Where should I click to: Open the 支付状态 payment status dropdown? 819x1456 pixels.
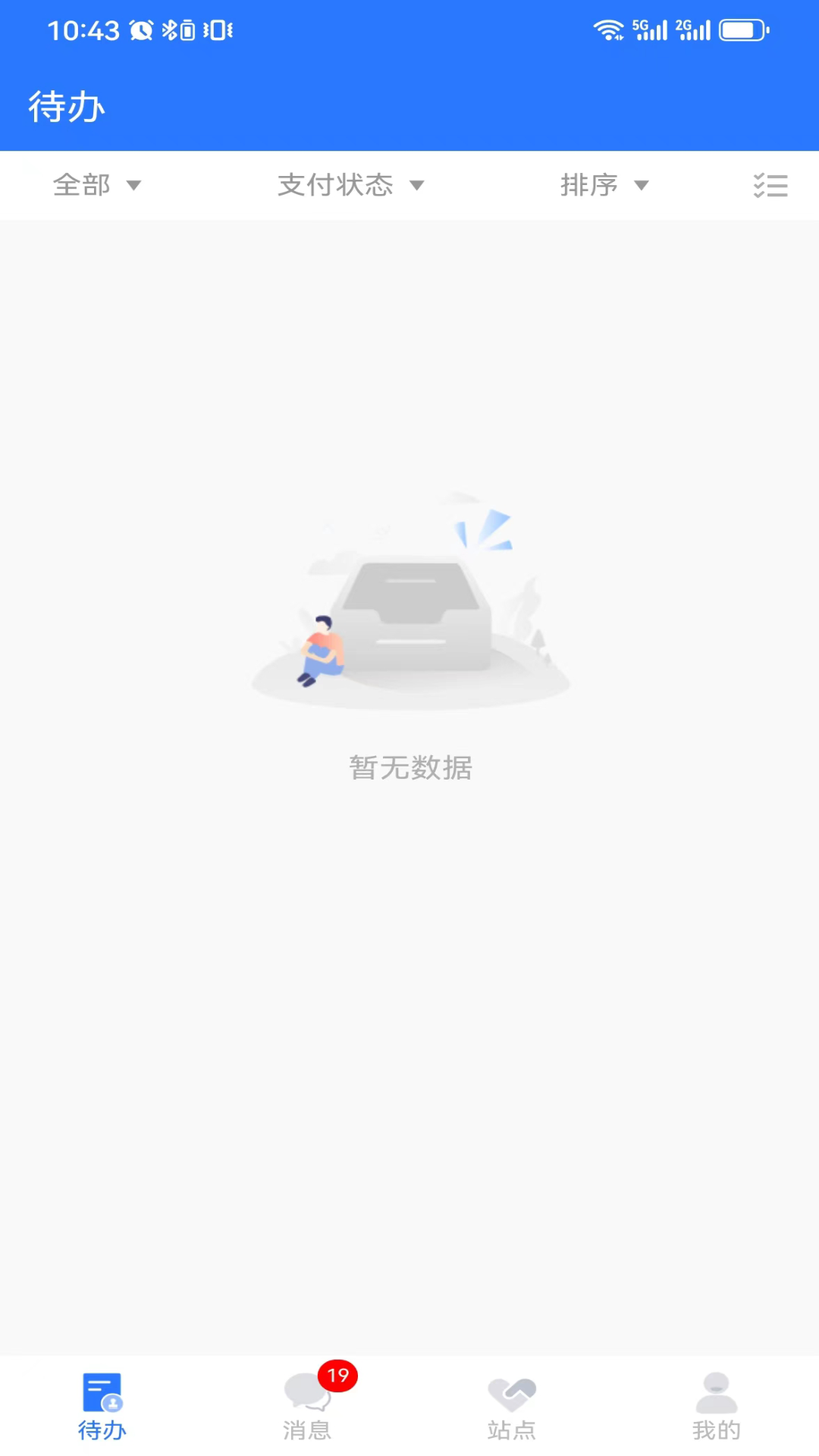(x=351, y=185)
